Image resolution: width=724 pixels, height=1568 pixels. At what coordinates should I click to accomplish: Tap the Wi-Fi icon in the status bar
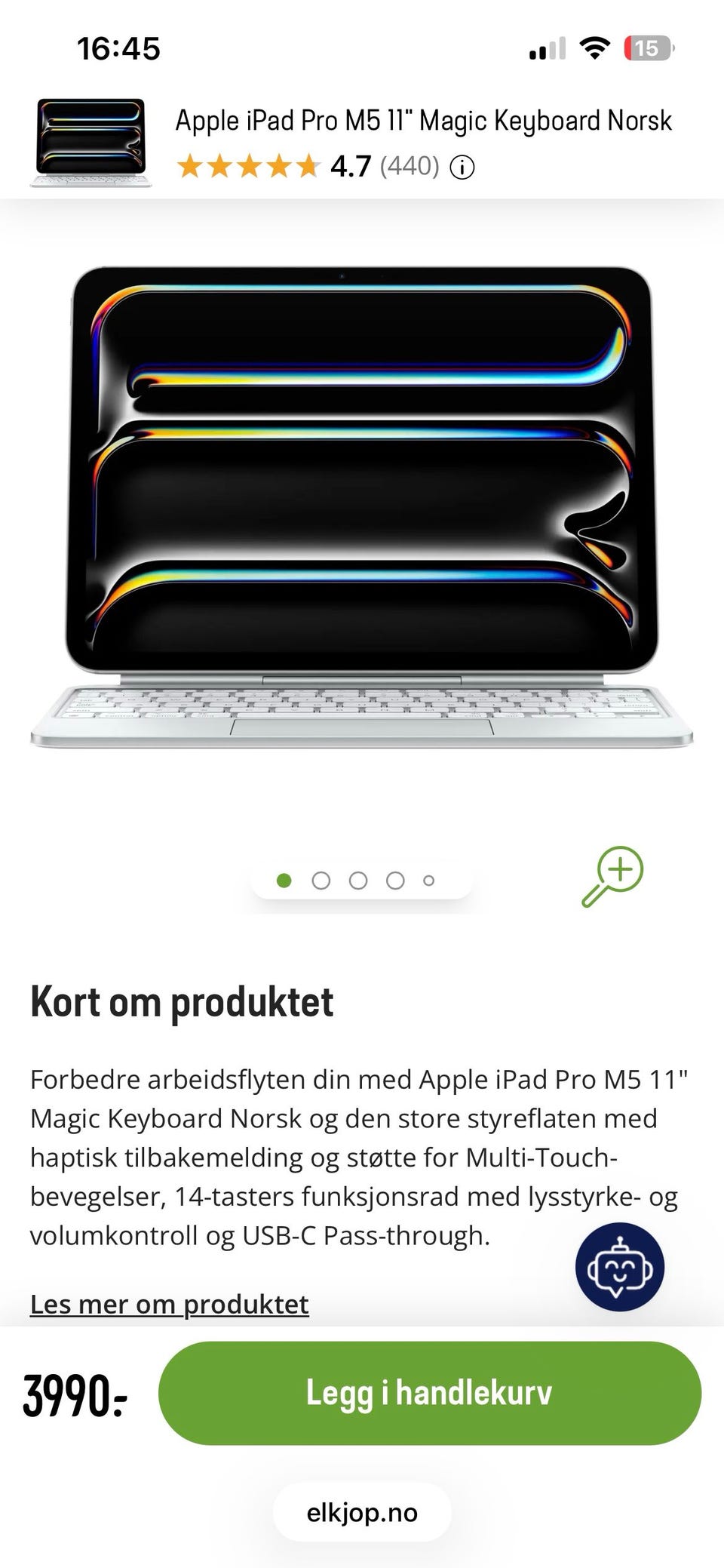[593, 48]
